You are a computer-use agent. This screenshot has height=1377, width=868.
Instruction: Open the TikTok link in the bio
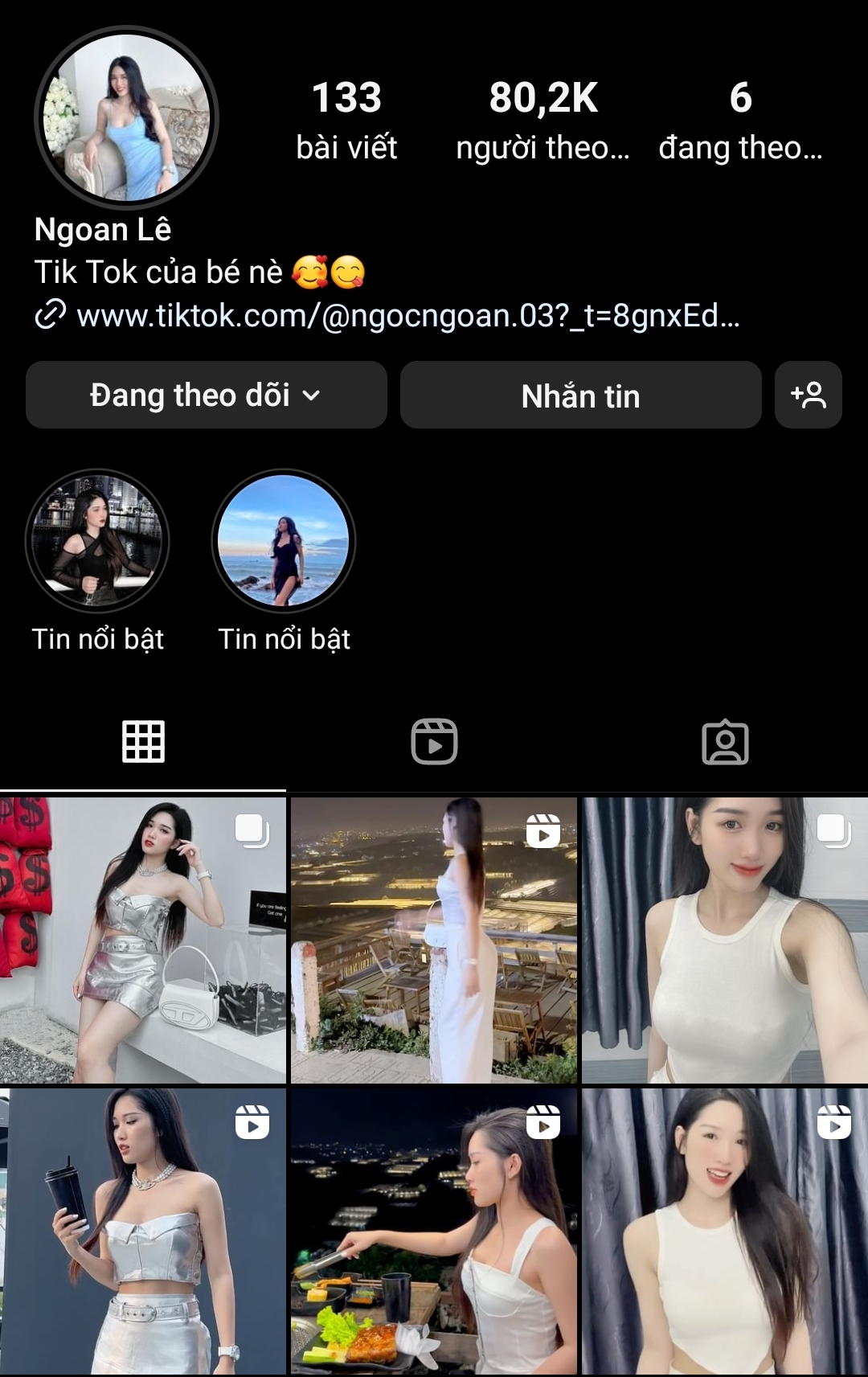(x=407, y=316)
